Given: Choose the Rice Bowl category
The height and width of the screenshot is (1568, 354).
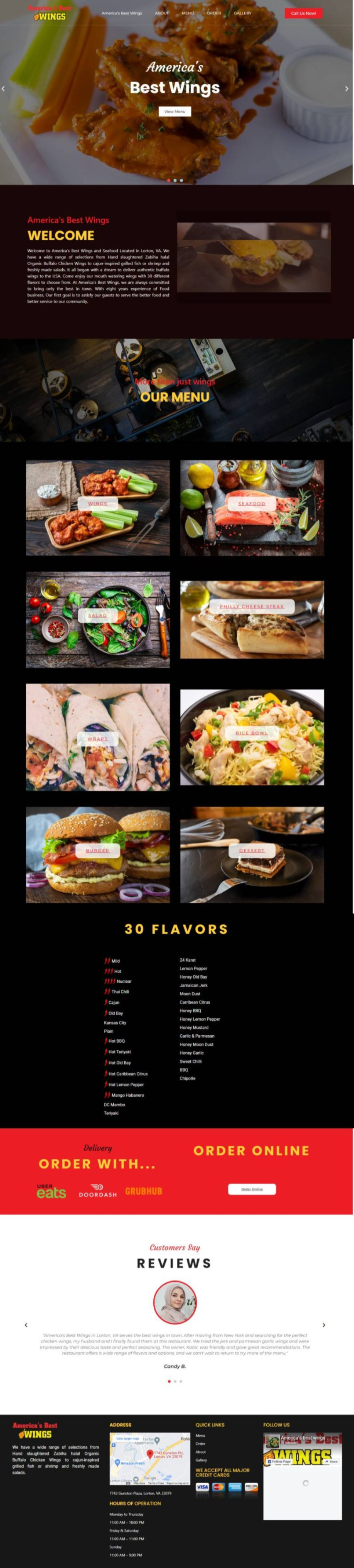Looking at the screenshot, I should click(252, 733).
